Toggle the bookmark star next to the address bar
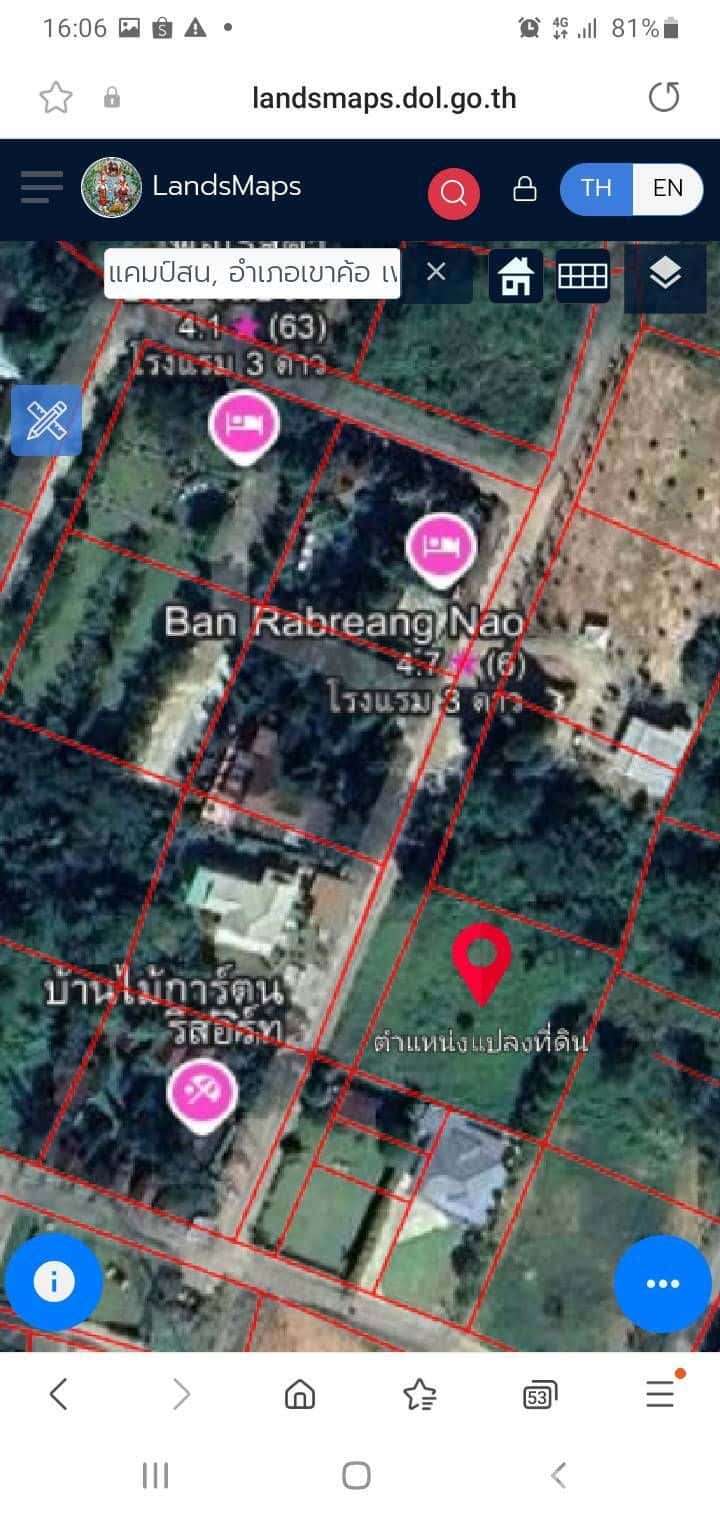The image size is (720, 1520). pos(57,97)
